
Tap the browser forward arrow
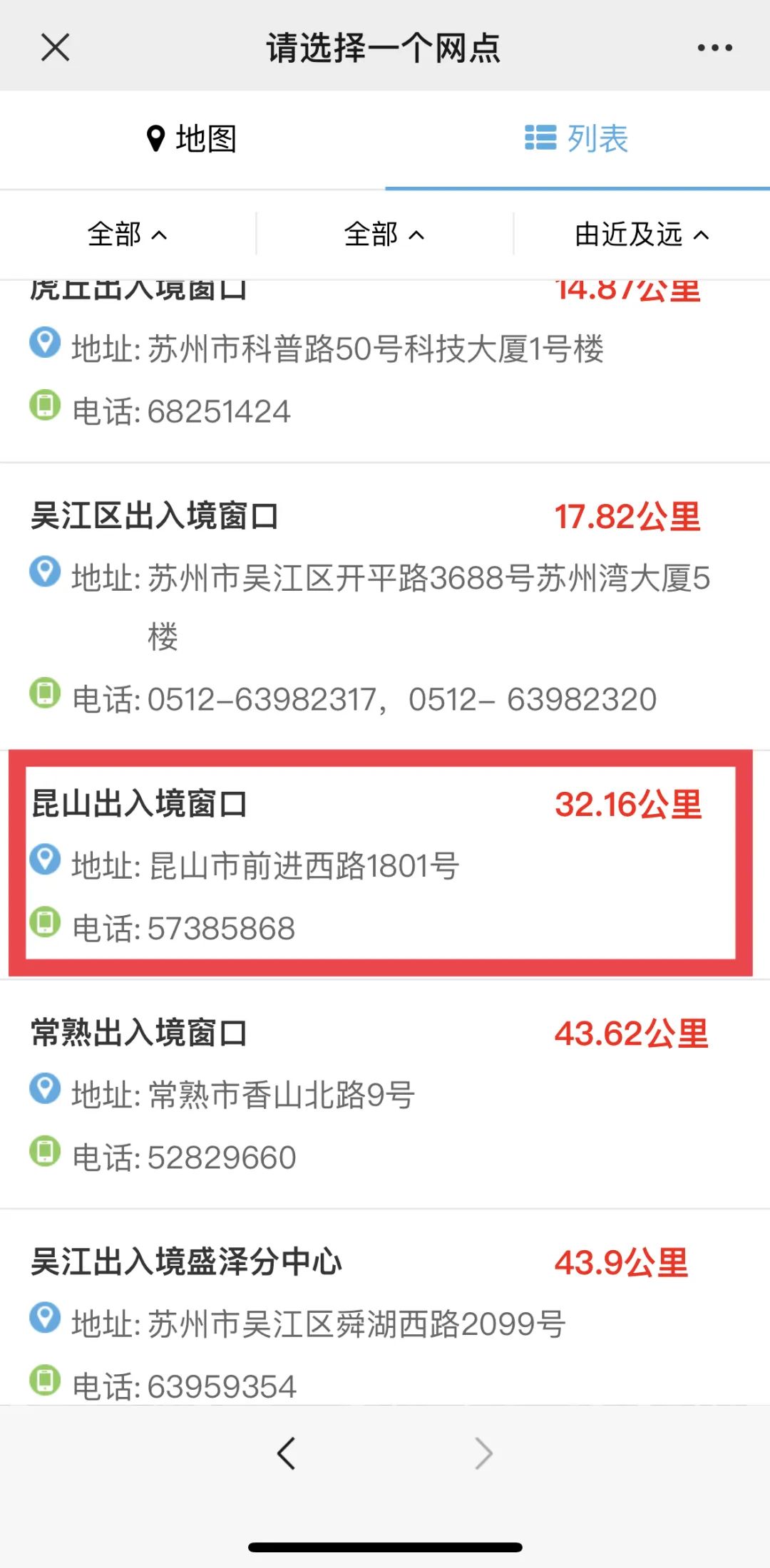pyautogui.click(x=483, y=1454)
